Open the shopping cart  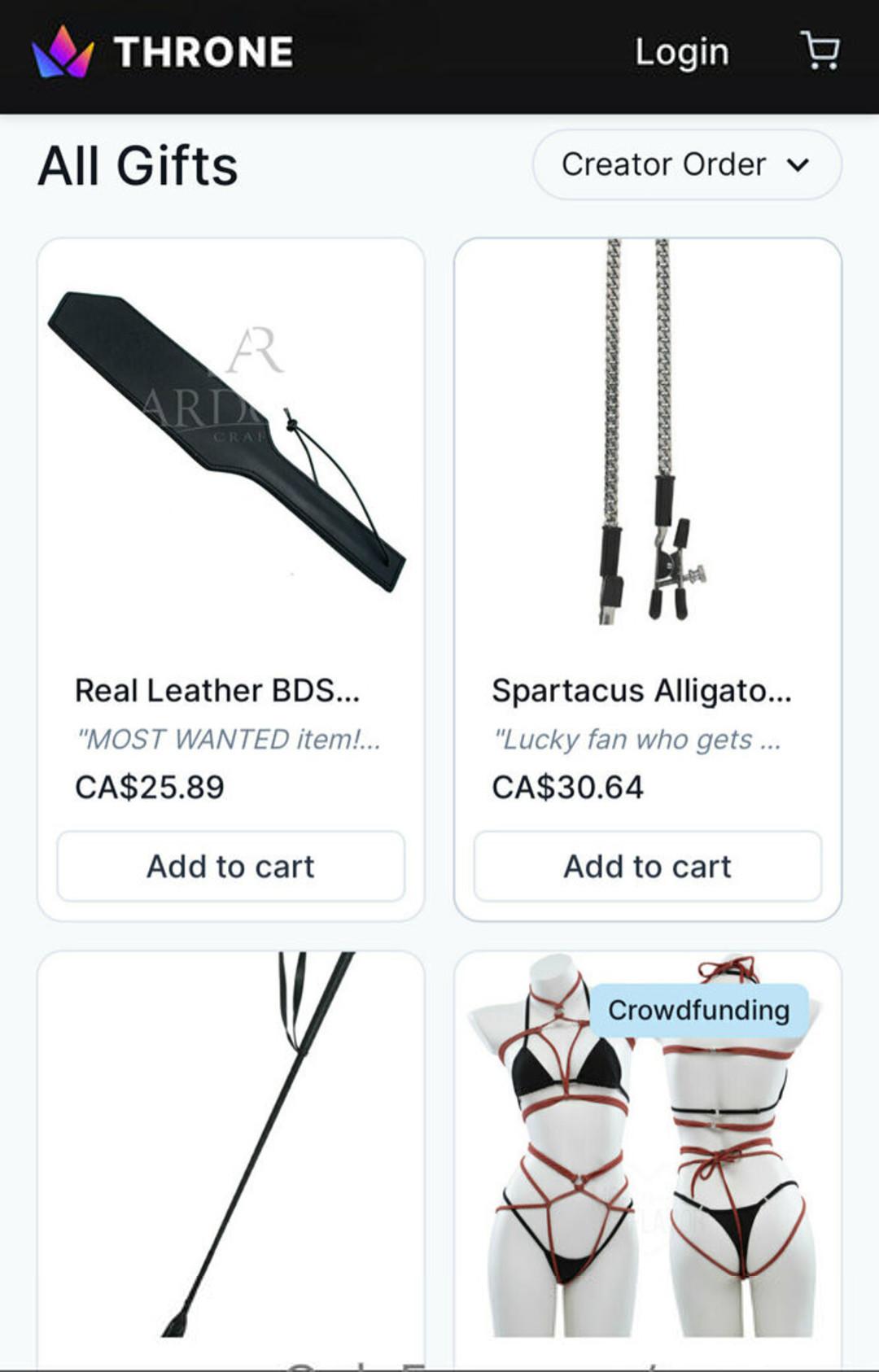820,51
